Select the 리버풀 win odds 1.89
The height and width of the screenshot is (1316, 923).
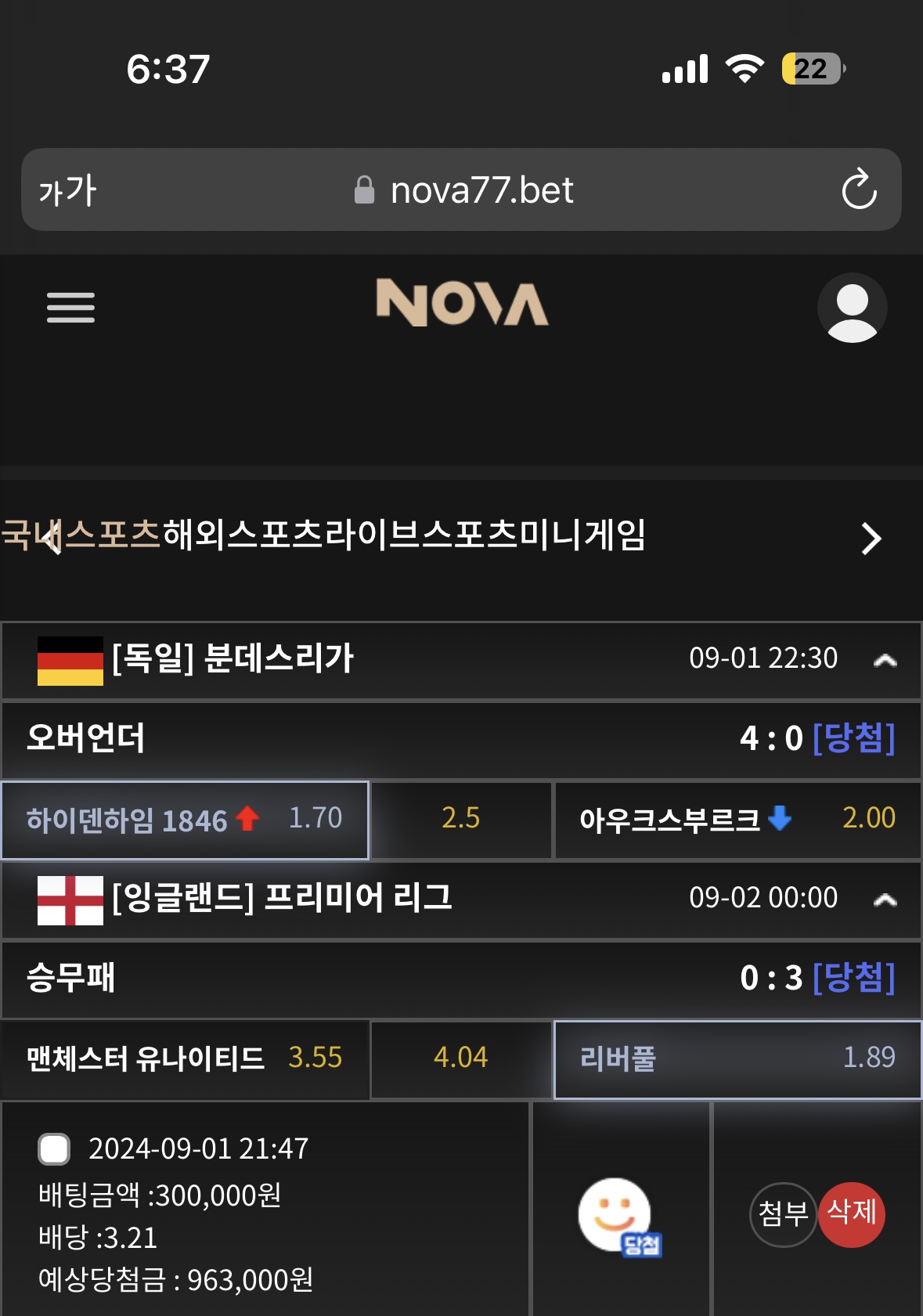click(737, 1058)
